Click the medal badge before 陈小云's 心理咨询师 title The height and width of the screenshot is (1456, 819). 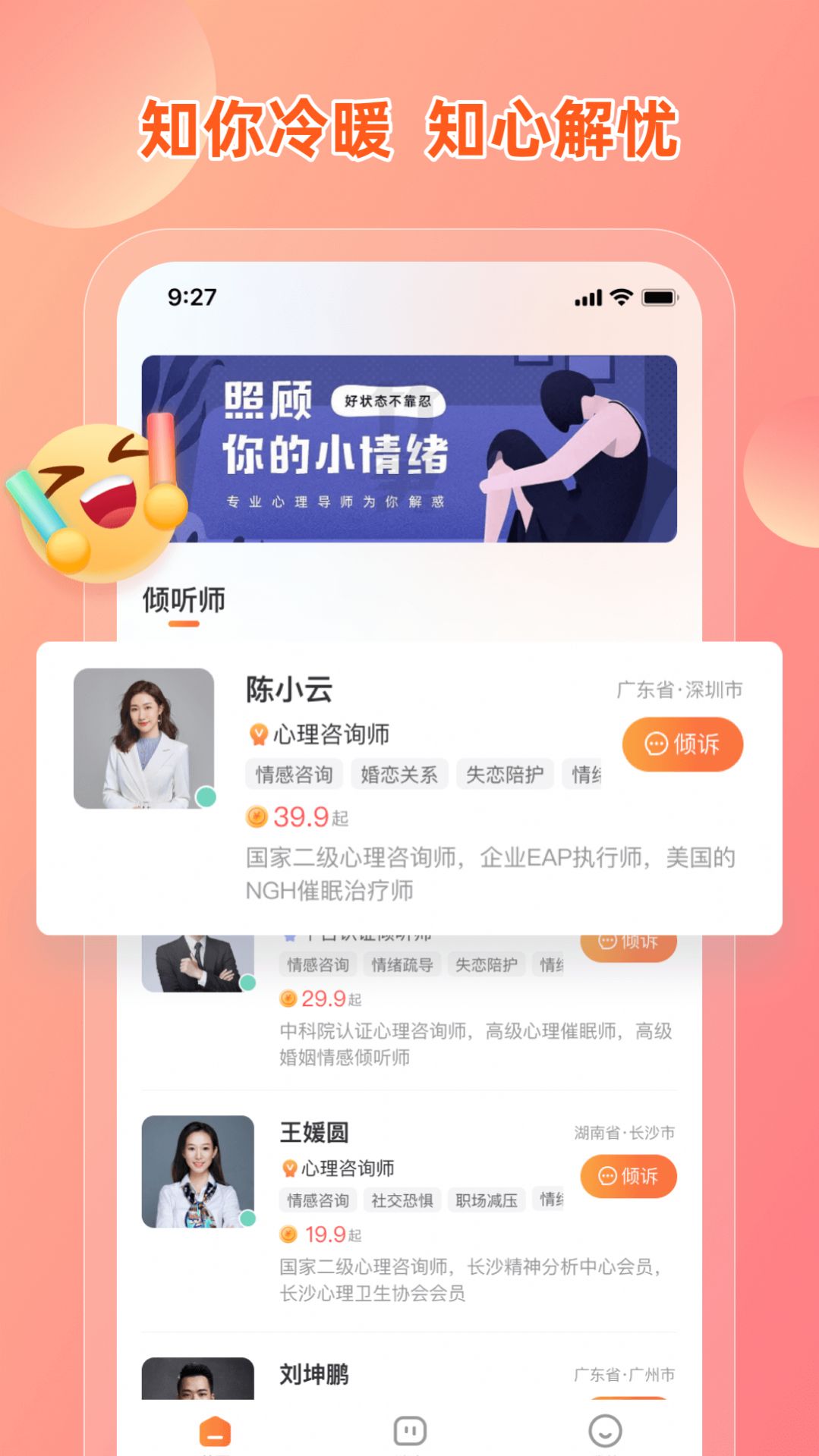tap(258, 733)
